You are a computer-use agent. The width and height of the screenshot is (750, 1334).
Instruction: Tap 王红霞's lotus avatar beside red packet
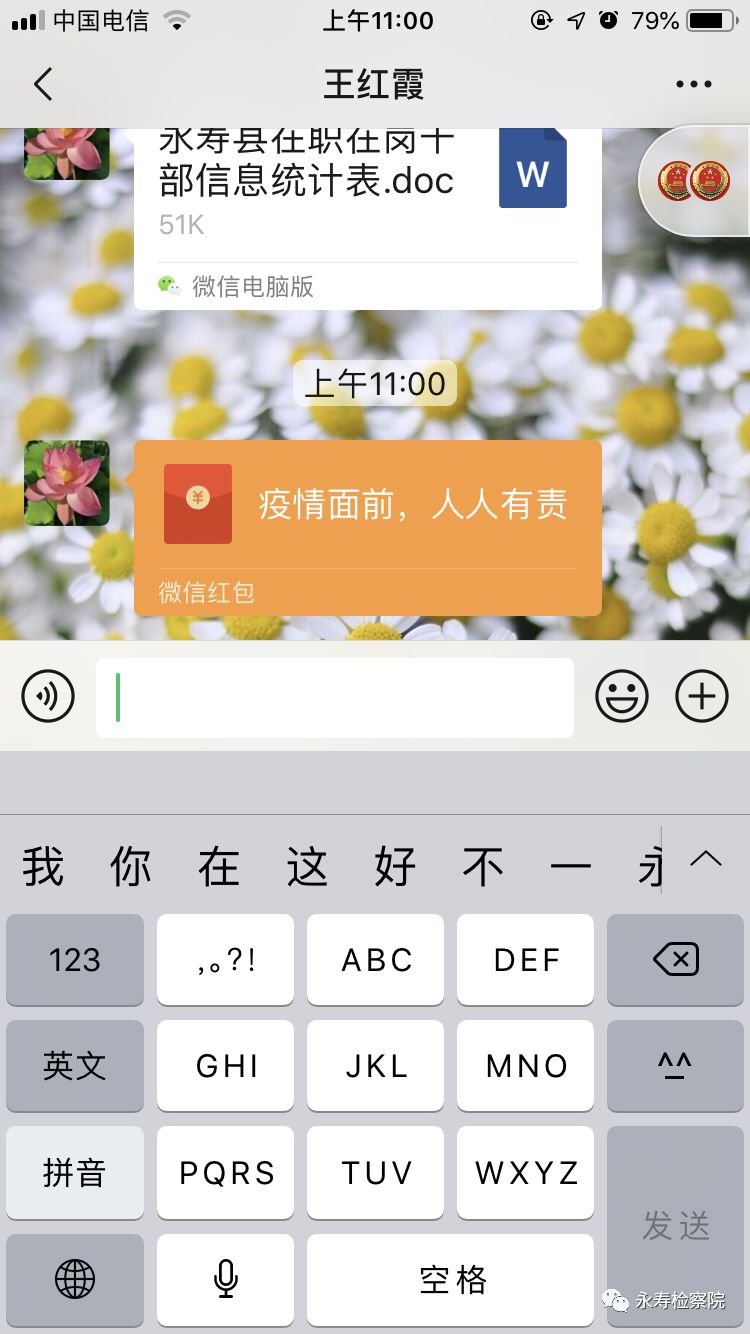67,483
